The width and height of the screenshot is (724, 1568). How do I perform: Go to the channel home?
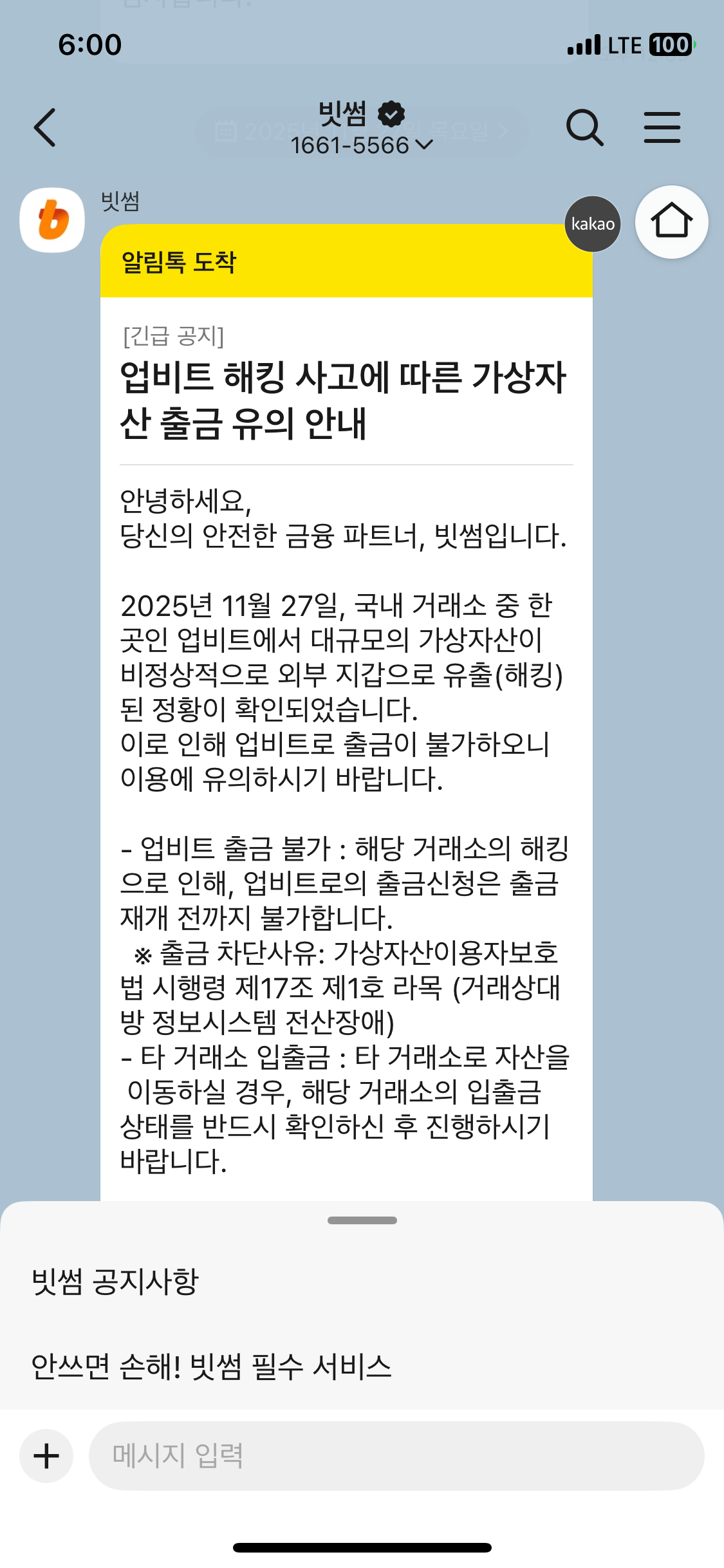(671, 222)
